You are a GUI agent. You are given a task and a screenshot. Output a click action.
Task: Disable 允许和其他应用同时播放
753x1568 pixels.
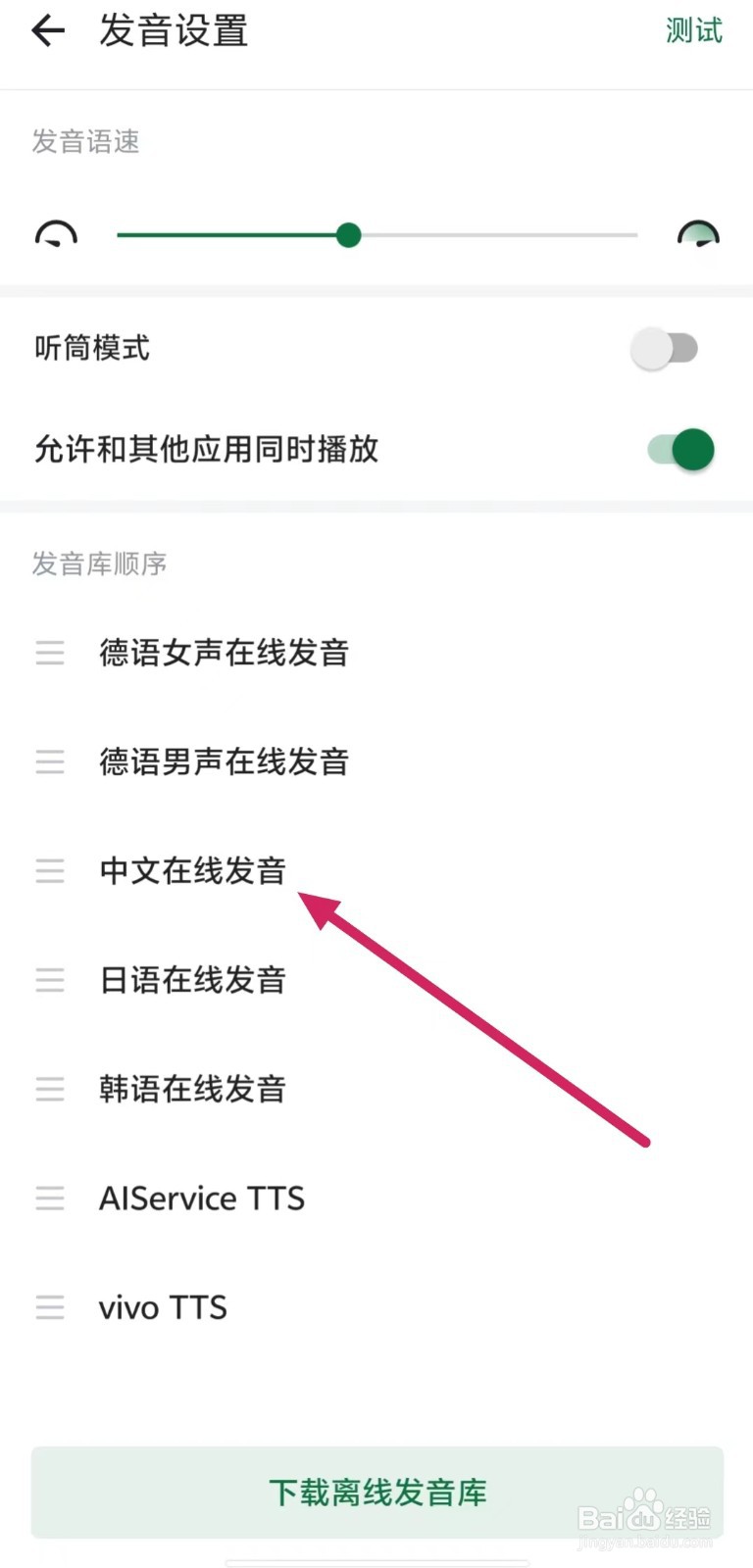(677, 450)
